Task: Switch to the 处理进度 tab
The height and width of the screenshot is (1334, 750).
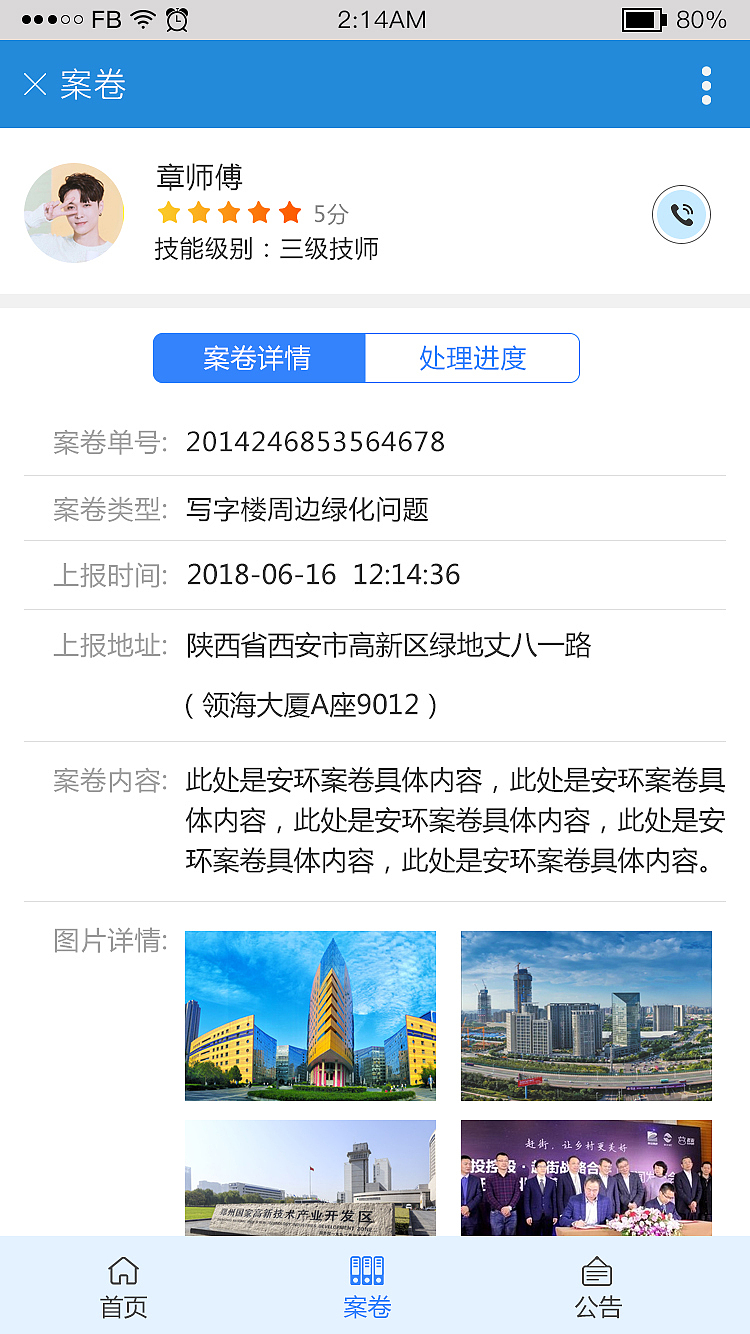Action: pos(473,357)
